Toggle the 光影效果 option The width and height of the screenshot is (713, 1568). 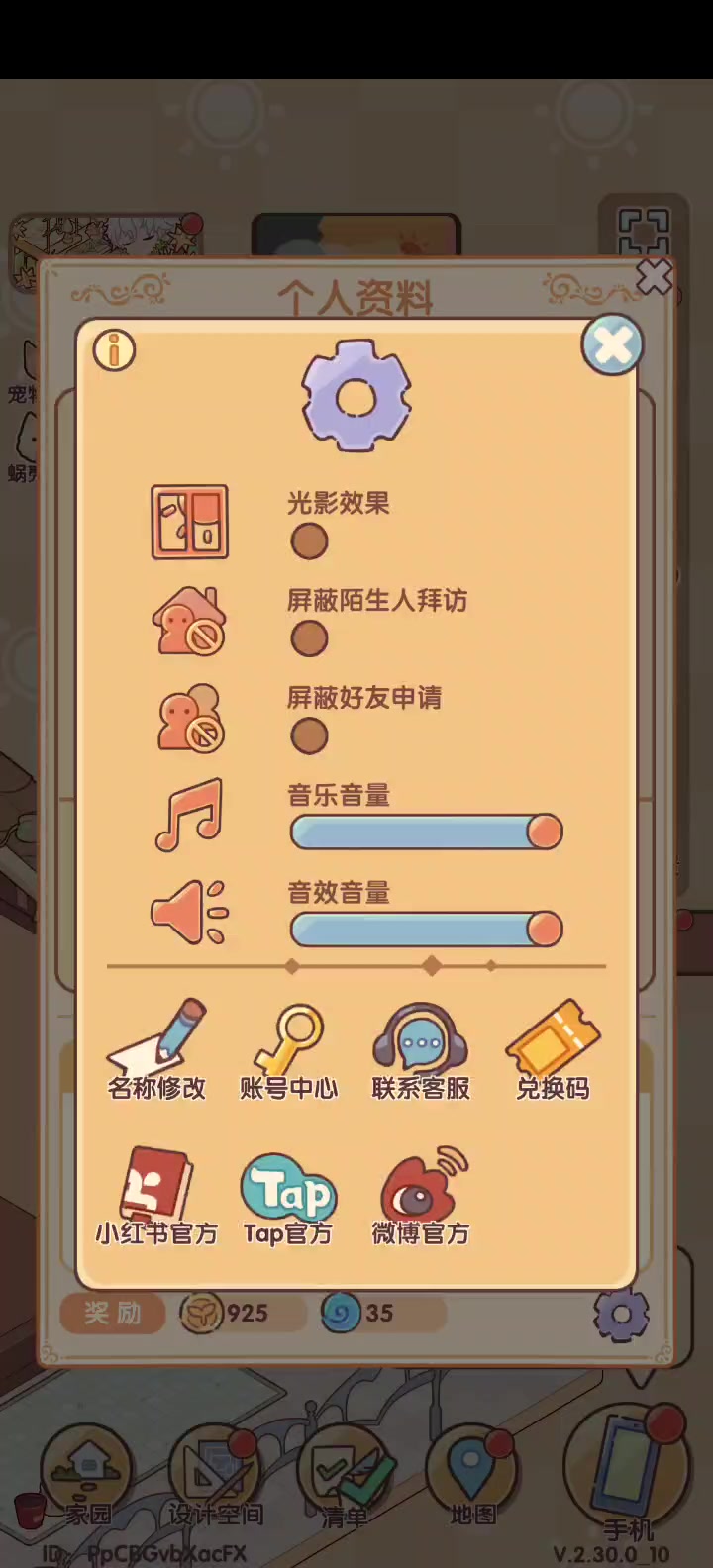point(309,541)
